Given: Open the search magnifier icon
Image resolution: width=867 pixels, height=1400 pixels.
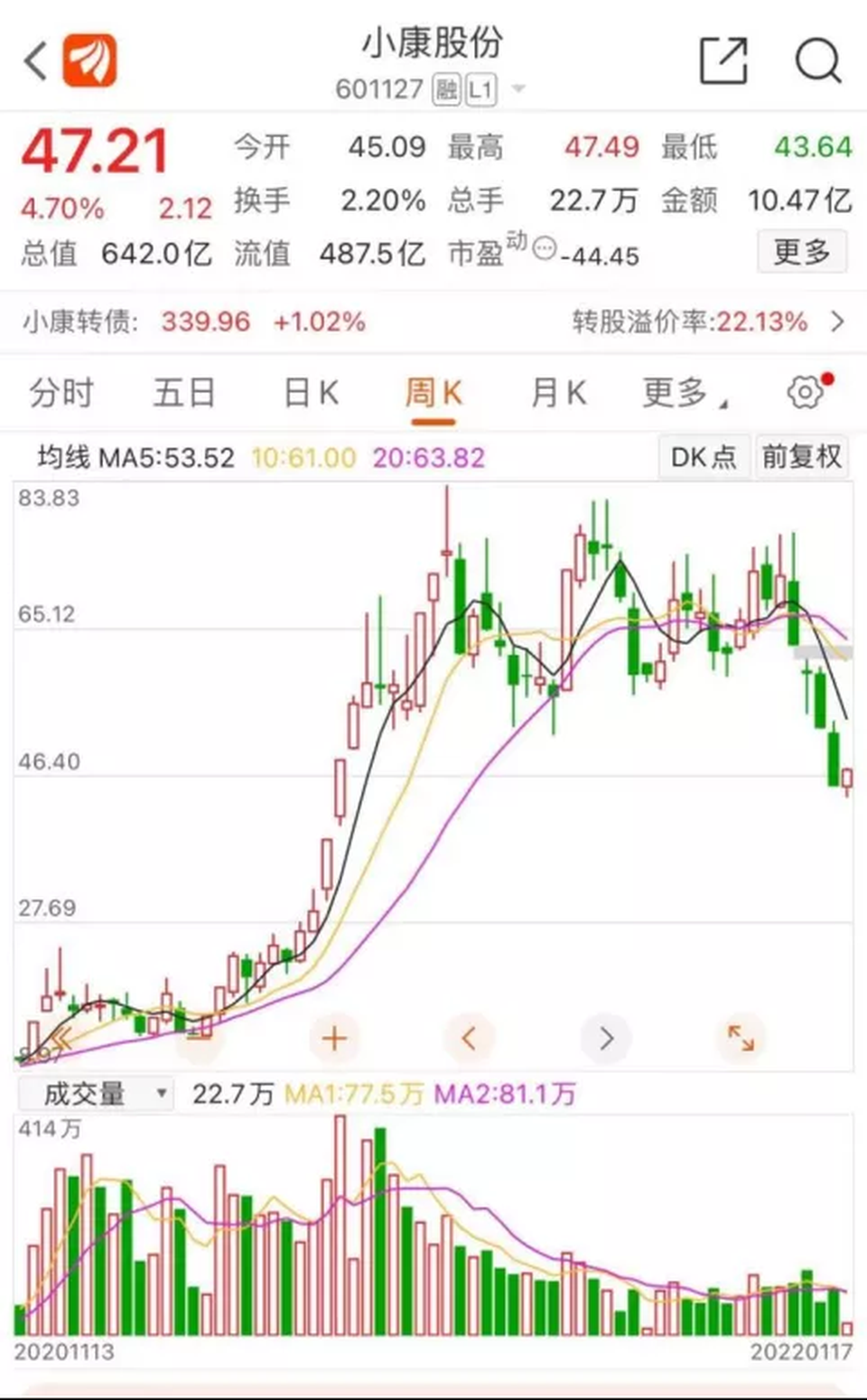Looking at the screenshot, I should (x=818, y=61).
